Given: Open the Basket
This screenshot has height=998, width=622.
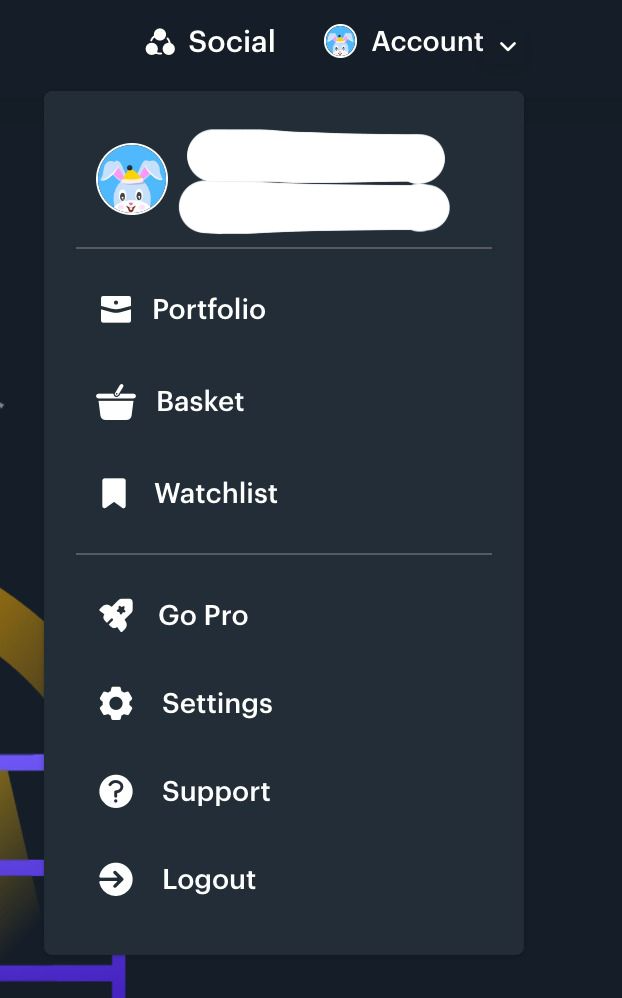Looking at the screenshot, I should coord(199,401).
